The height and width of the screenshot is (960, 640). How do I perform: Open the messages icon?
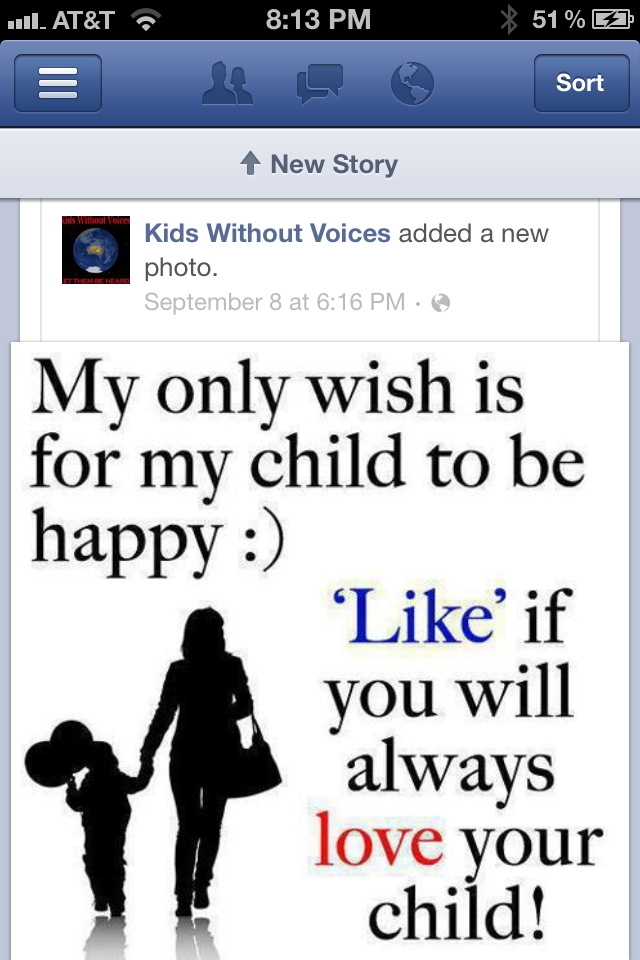pyautogui.click(x=320, y=84)
